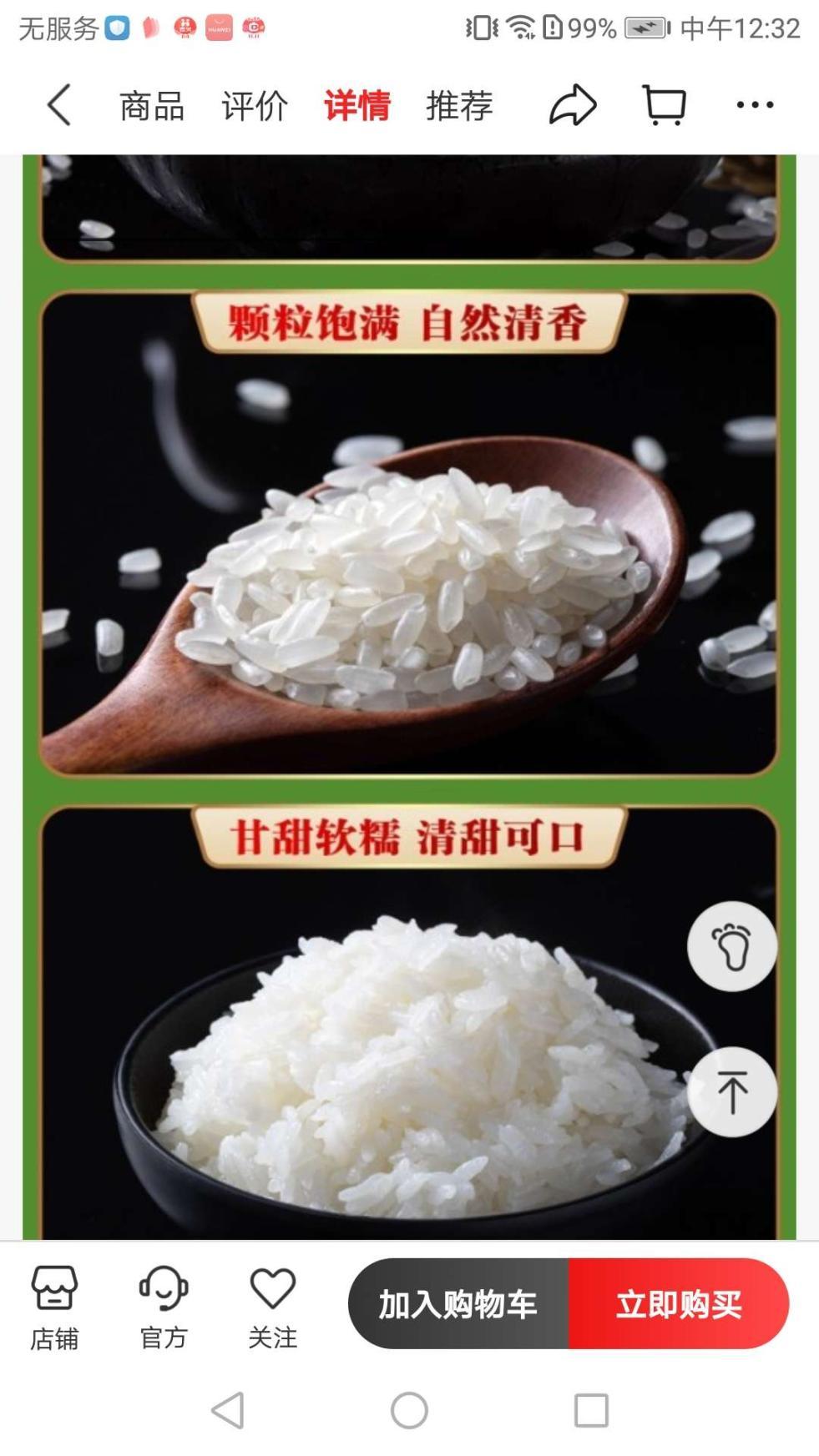Image resolution: width=819 pixels, height=1456 pixels.
Task: Switch to the 推荐 tab
Action: tap(459, 106)
